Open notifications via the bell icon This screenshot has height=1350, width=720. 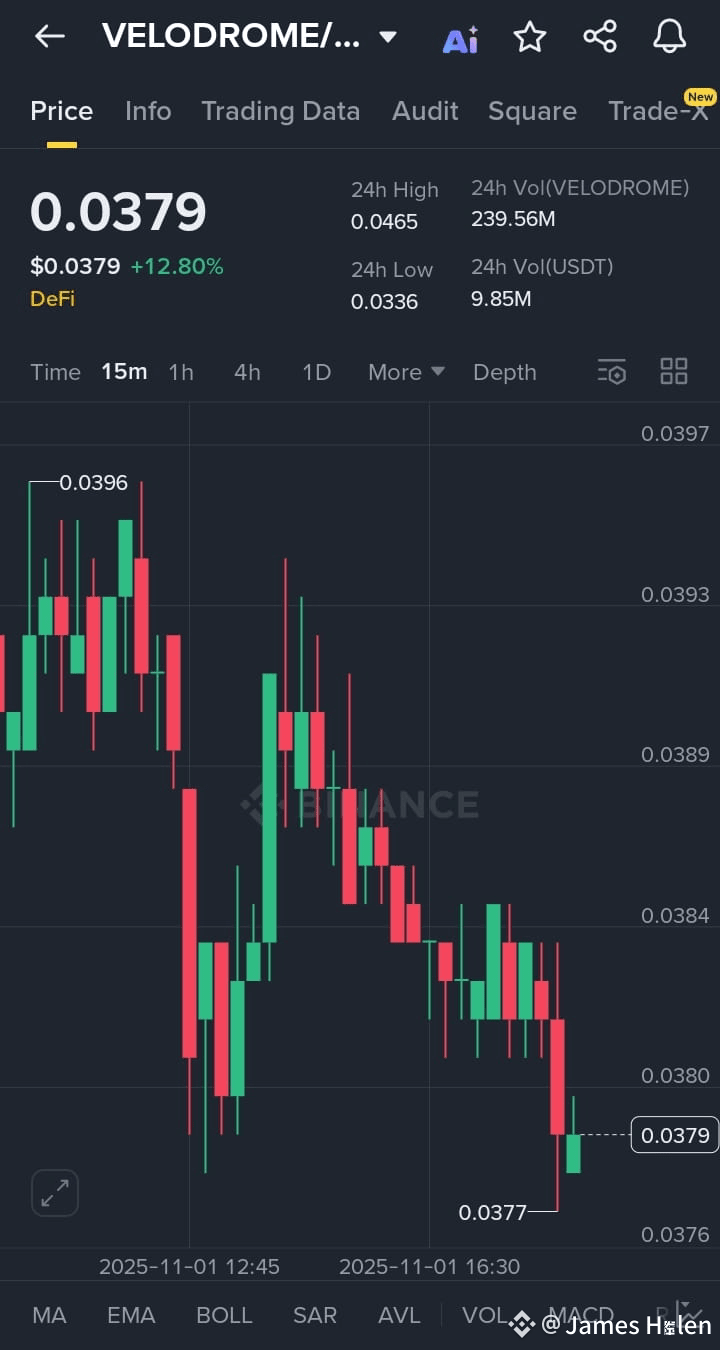click(x=669, y=36)
